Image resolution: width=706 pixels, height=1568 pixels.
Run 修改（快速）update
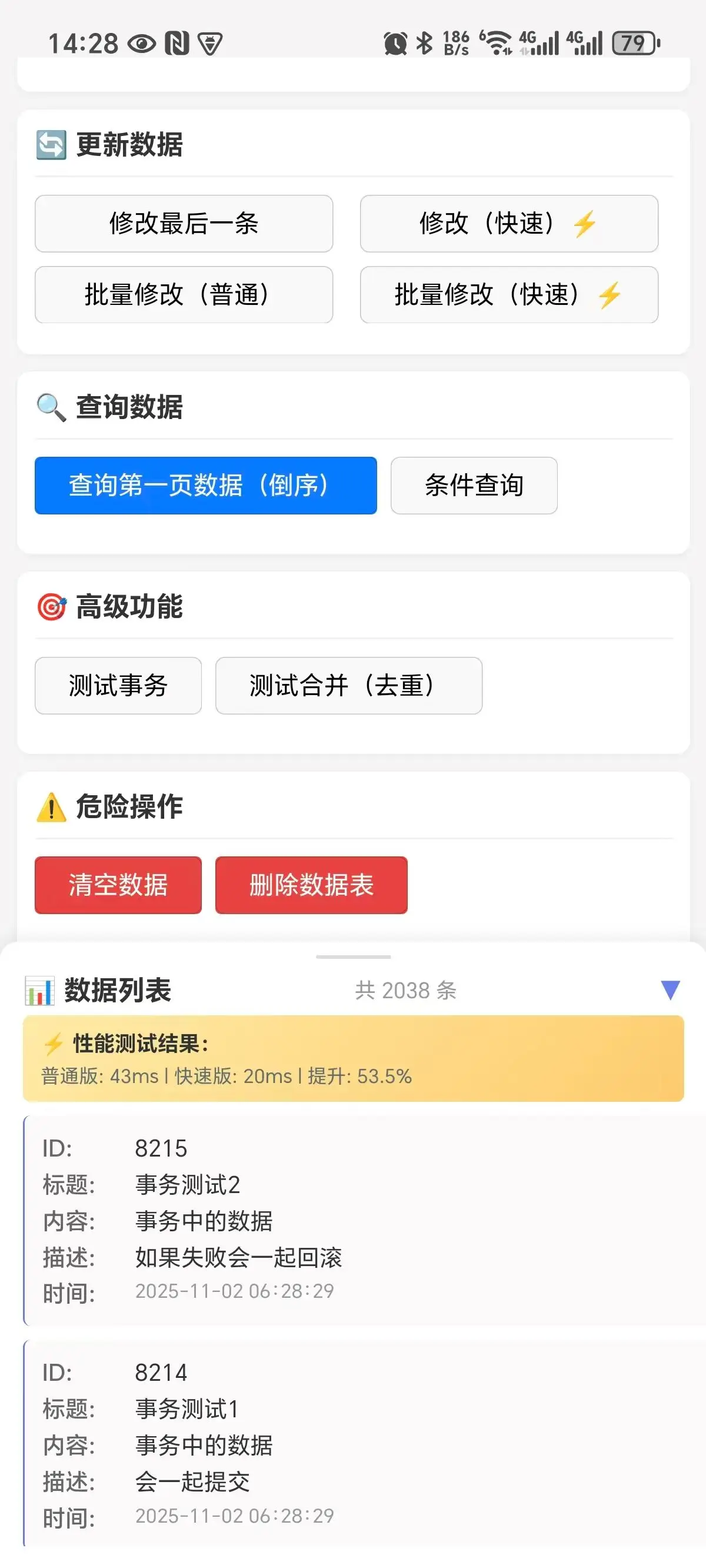(x=509, y=224)
